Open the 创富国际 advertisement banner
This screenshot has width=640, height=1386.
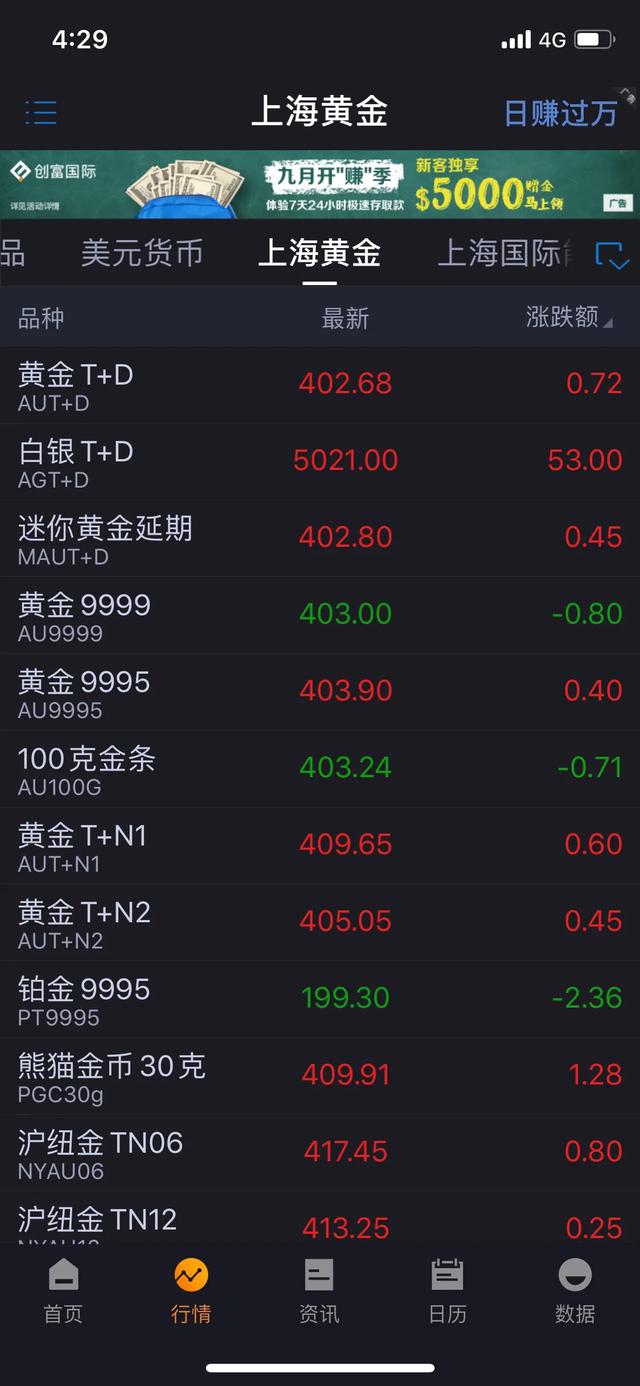[320, 184]
